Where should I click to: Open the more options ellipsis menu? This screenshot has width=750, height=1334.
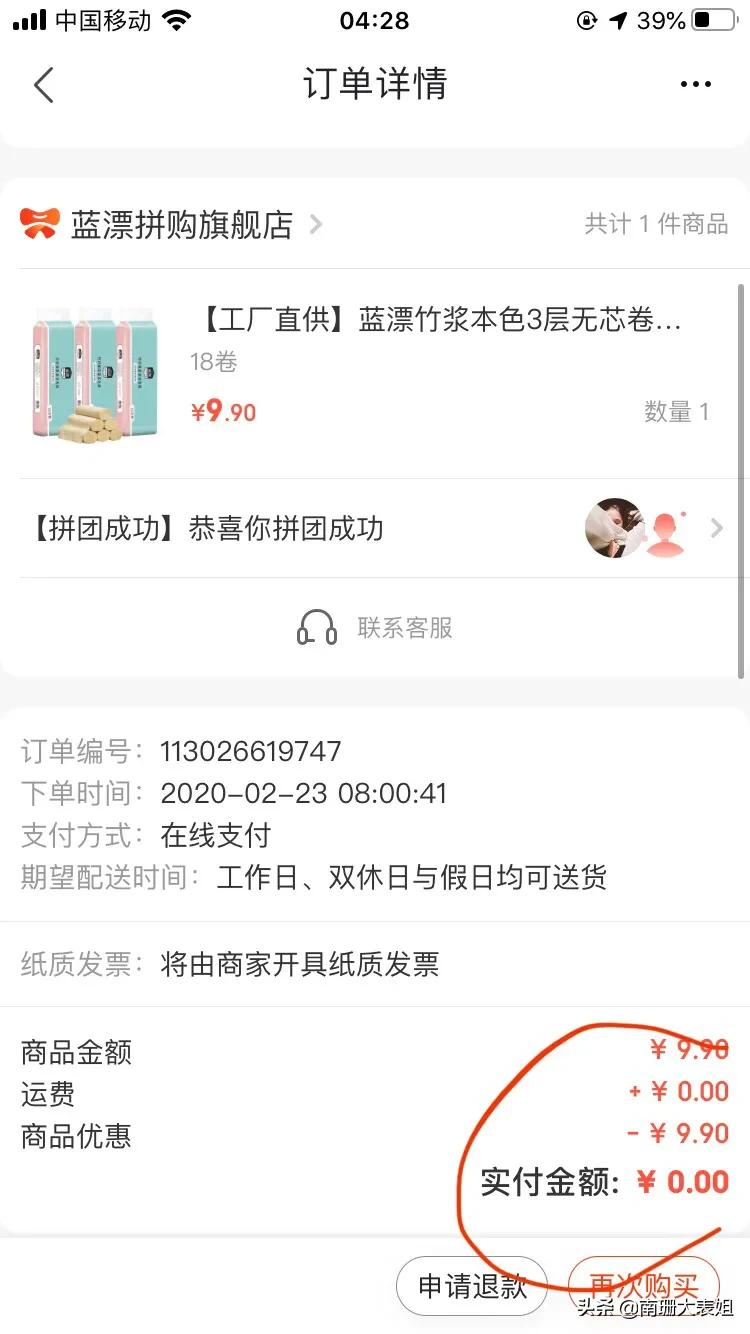point(695,85)
